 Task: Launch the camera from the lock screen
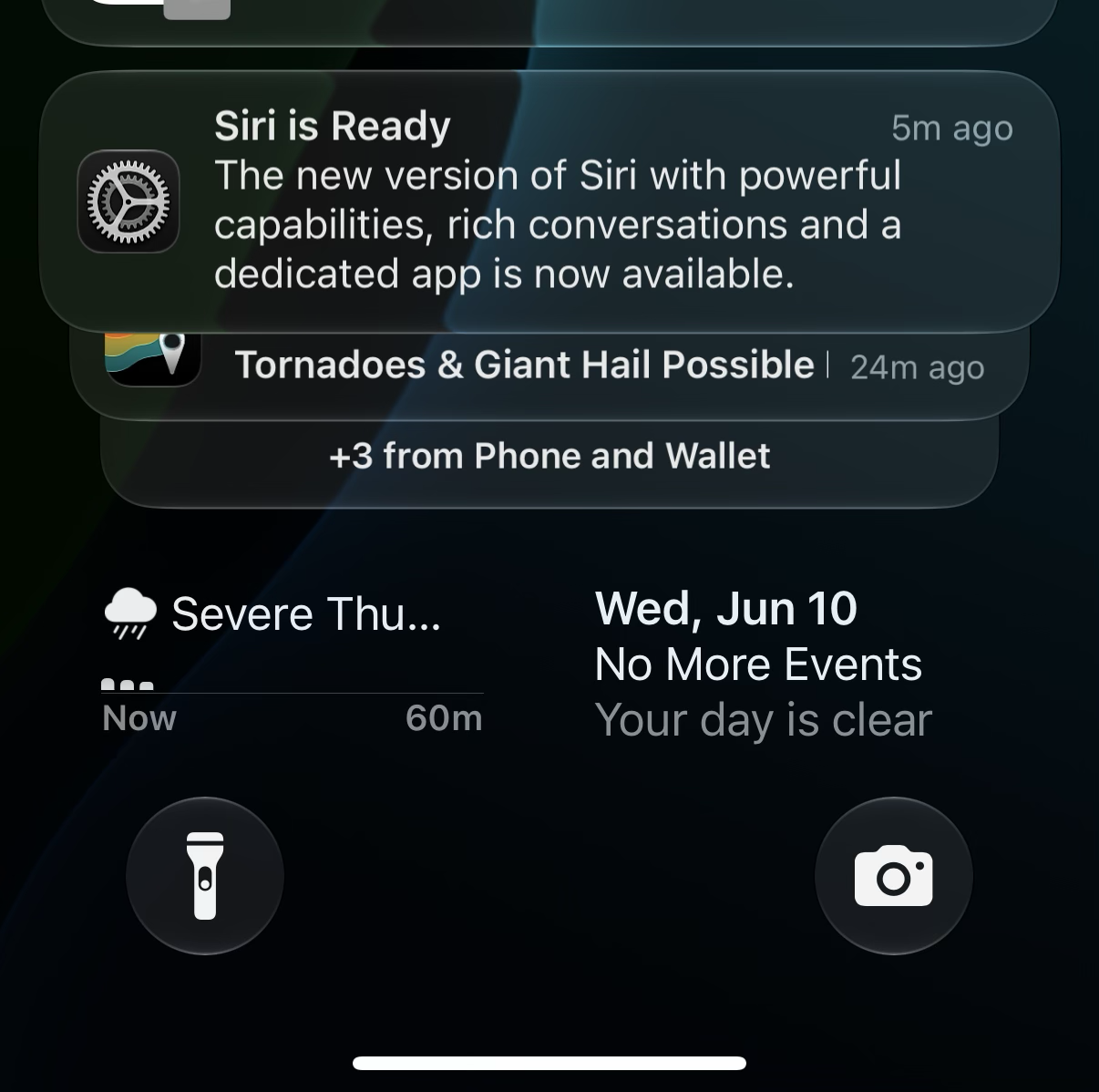[x=894, y=876]
